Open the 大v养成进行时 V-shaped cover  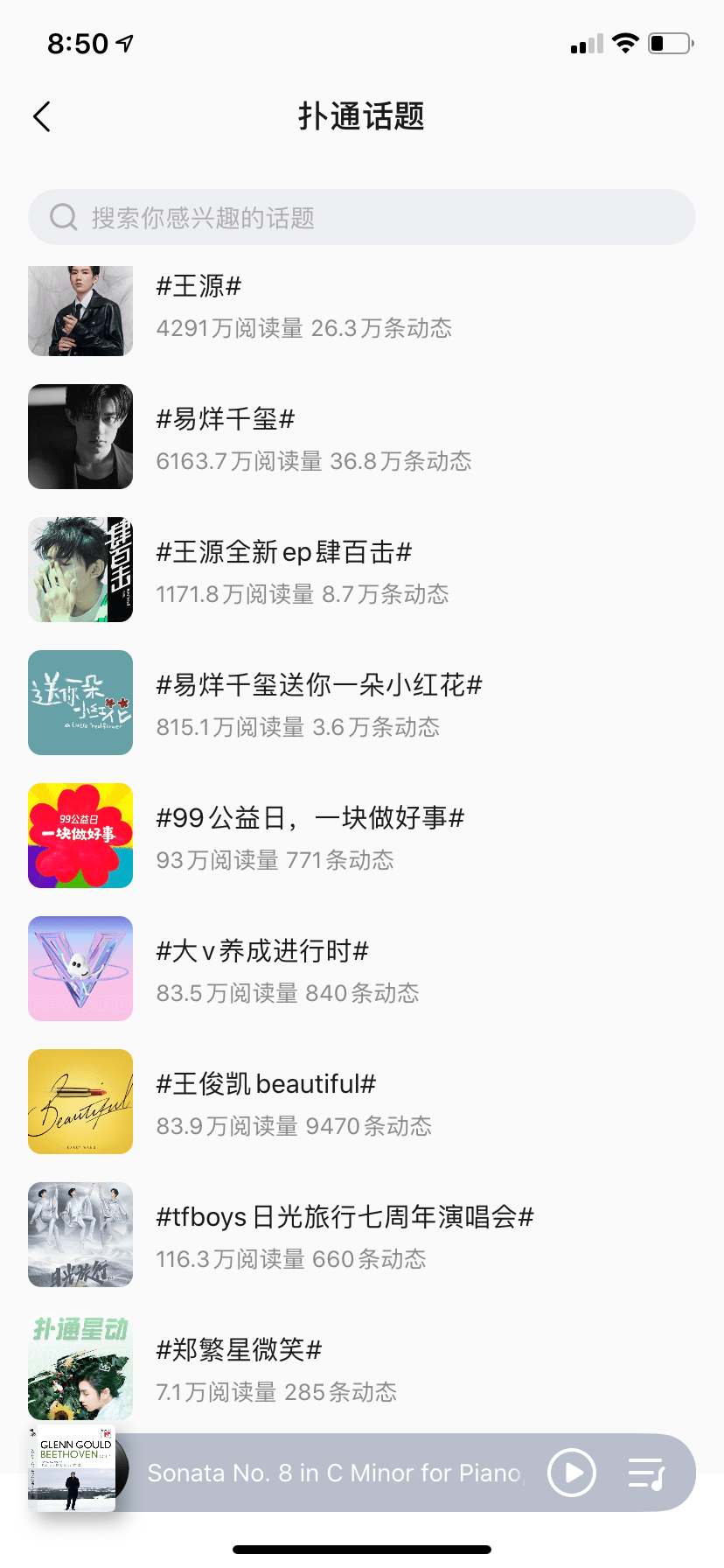[80, 969]
